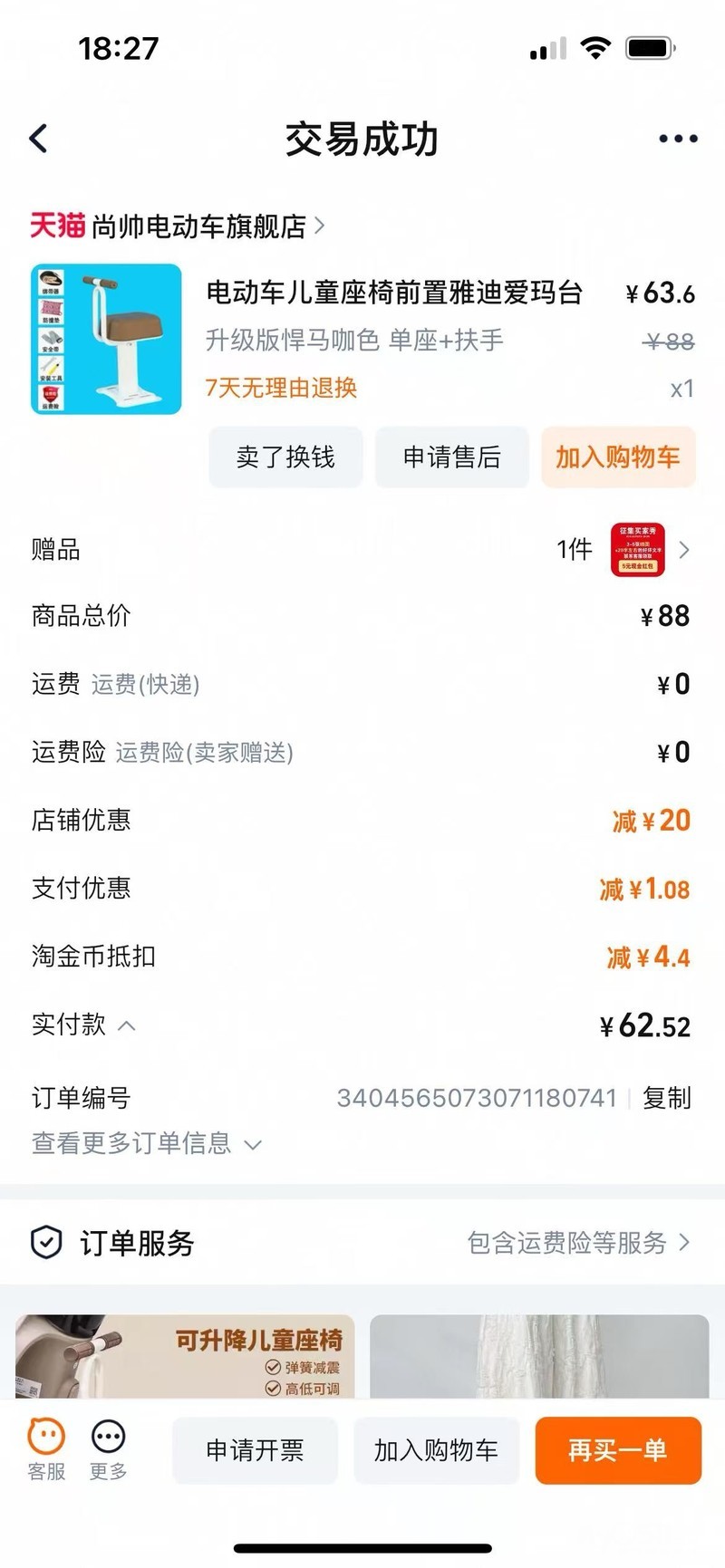The image size is (725, 1568).
Task: Tap 申请开票 to request an invoice
Action: pyautogui.click(x=255, y=1450)
